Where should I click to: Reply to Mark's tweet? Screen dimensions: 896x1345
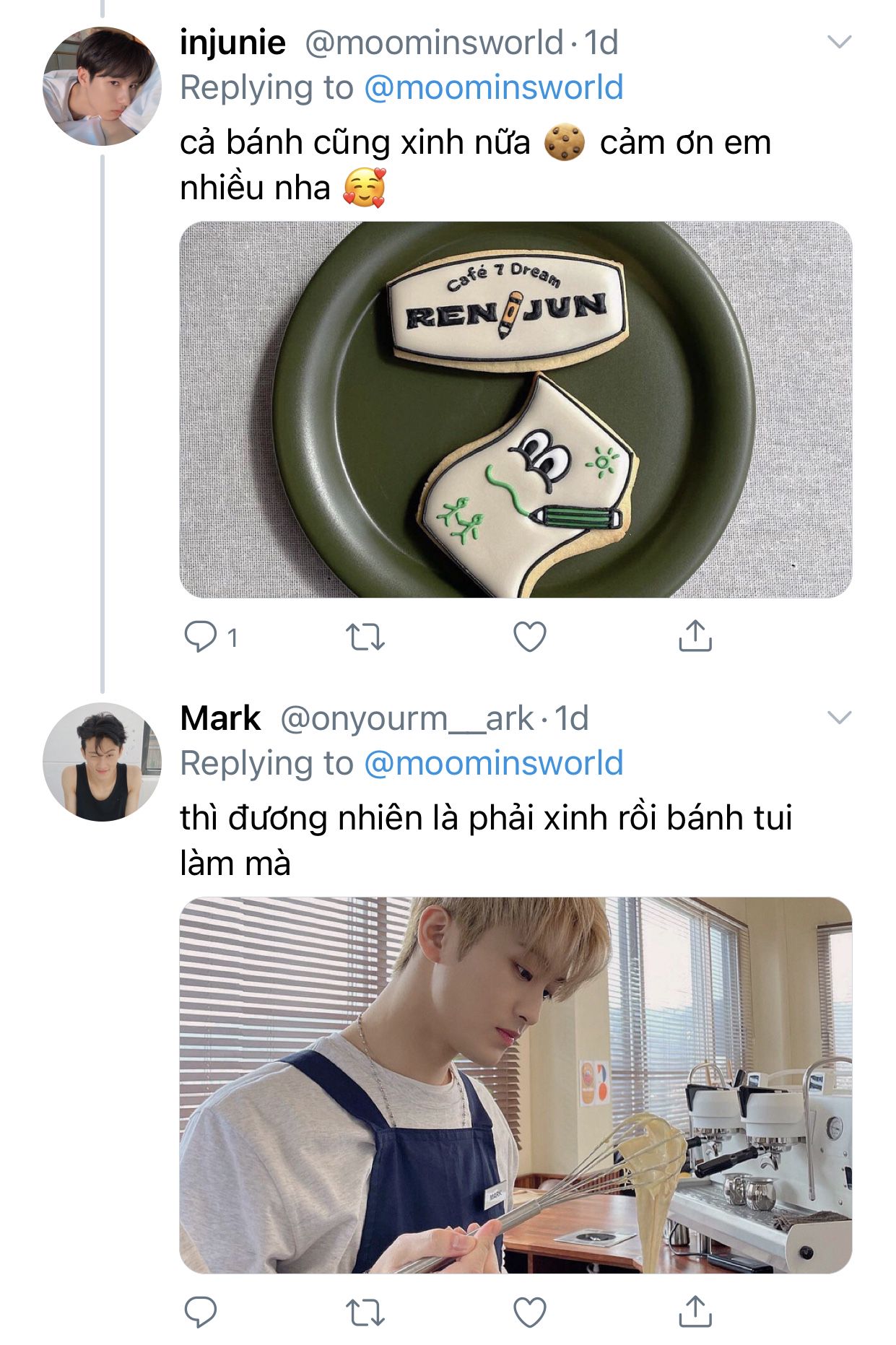201,1313
